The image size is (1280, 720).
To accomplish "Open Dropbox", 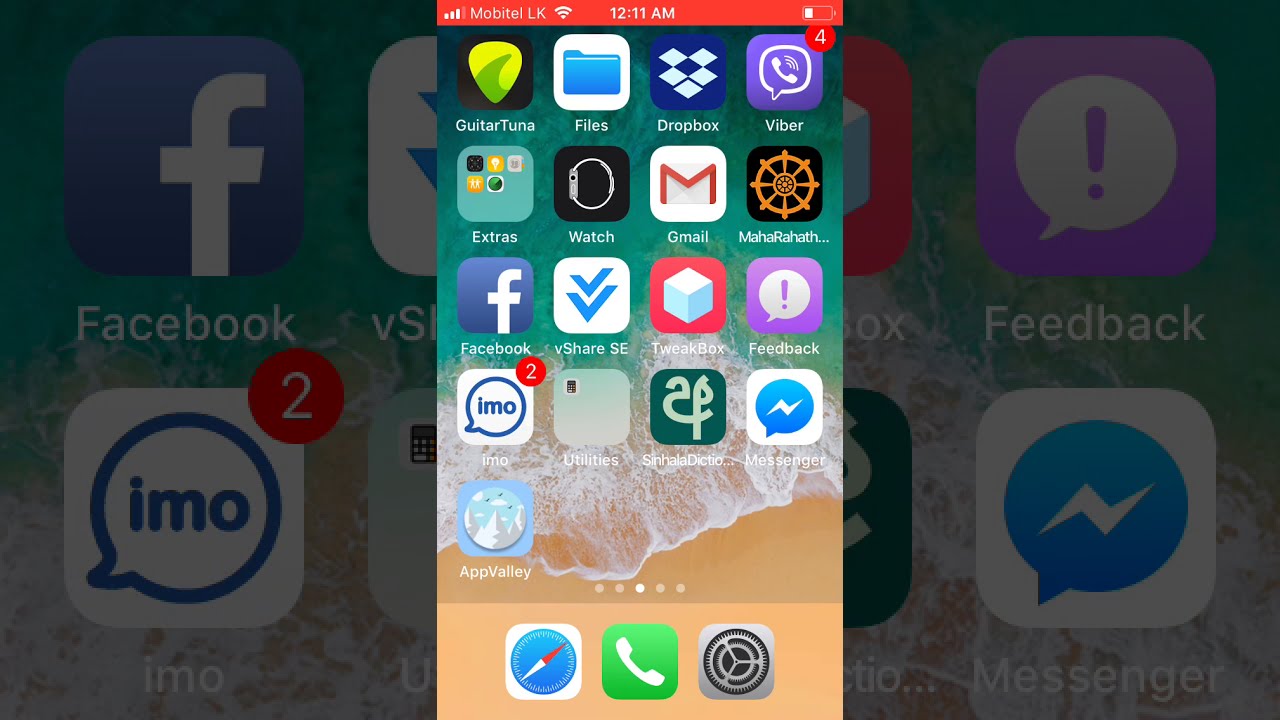I will coord(688,72).
